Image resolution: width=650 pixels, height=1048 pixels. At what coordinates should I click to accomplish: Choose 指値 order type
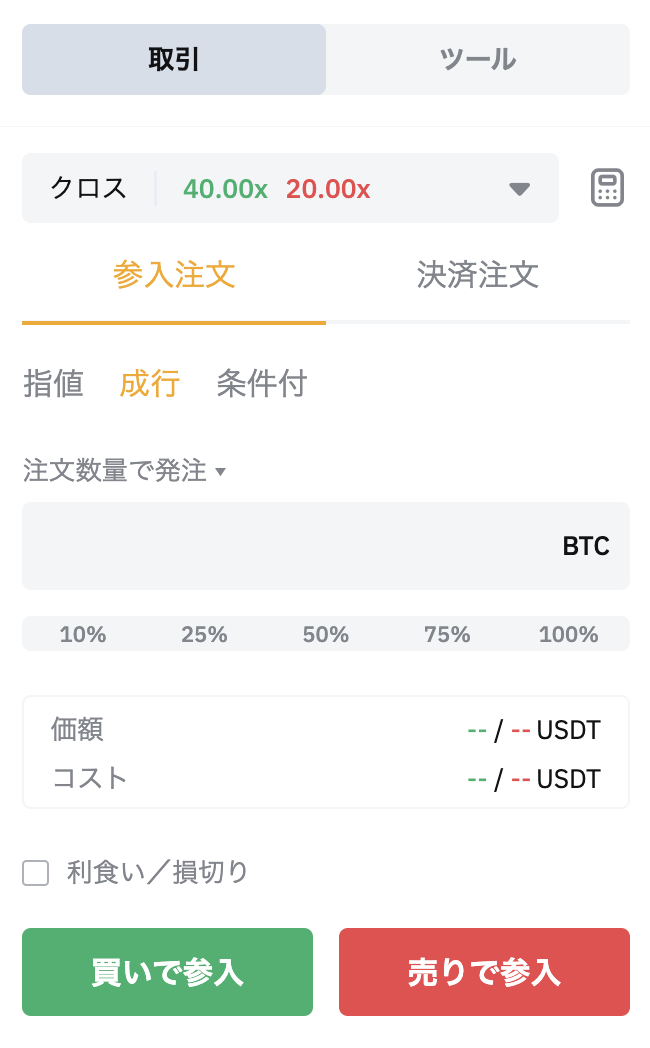point(53,384)
